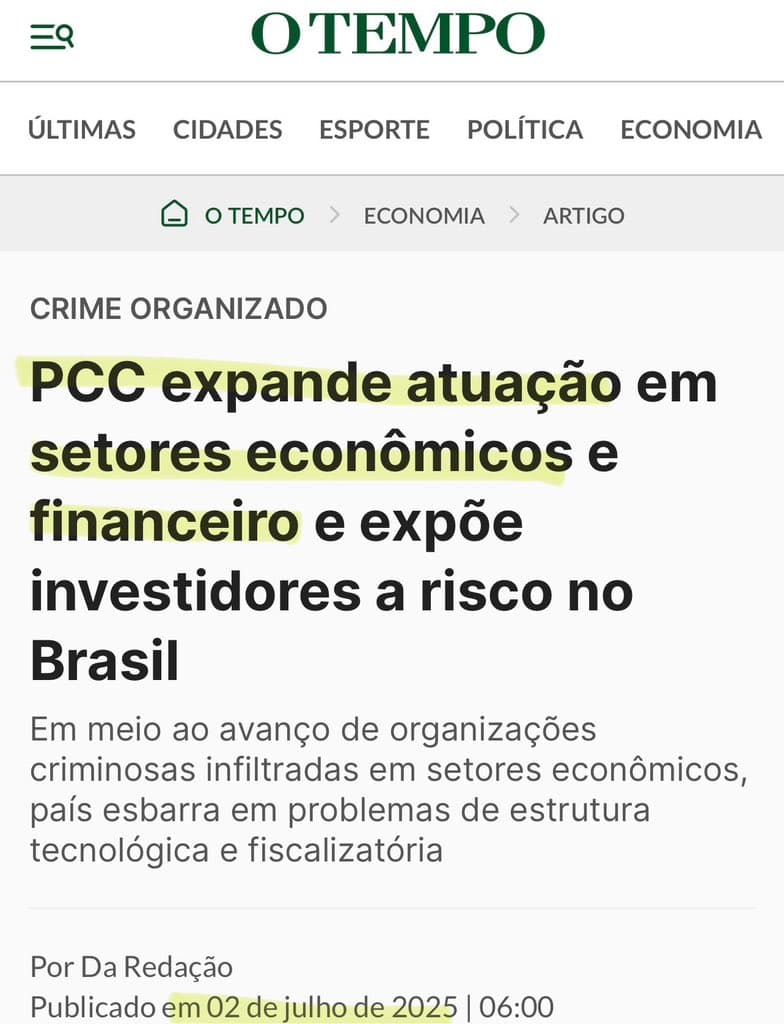
Task: Click the O TEMPO logo
Action: click(399, 34)
